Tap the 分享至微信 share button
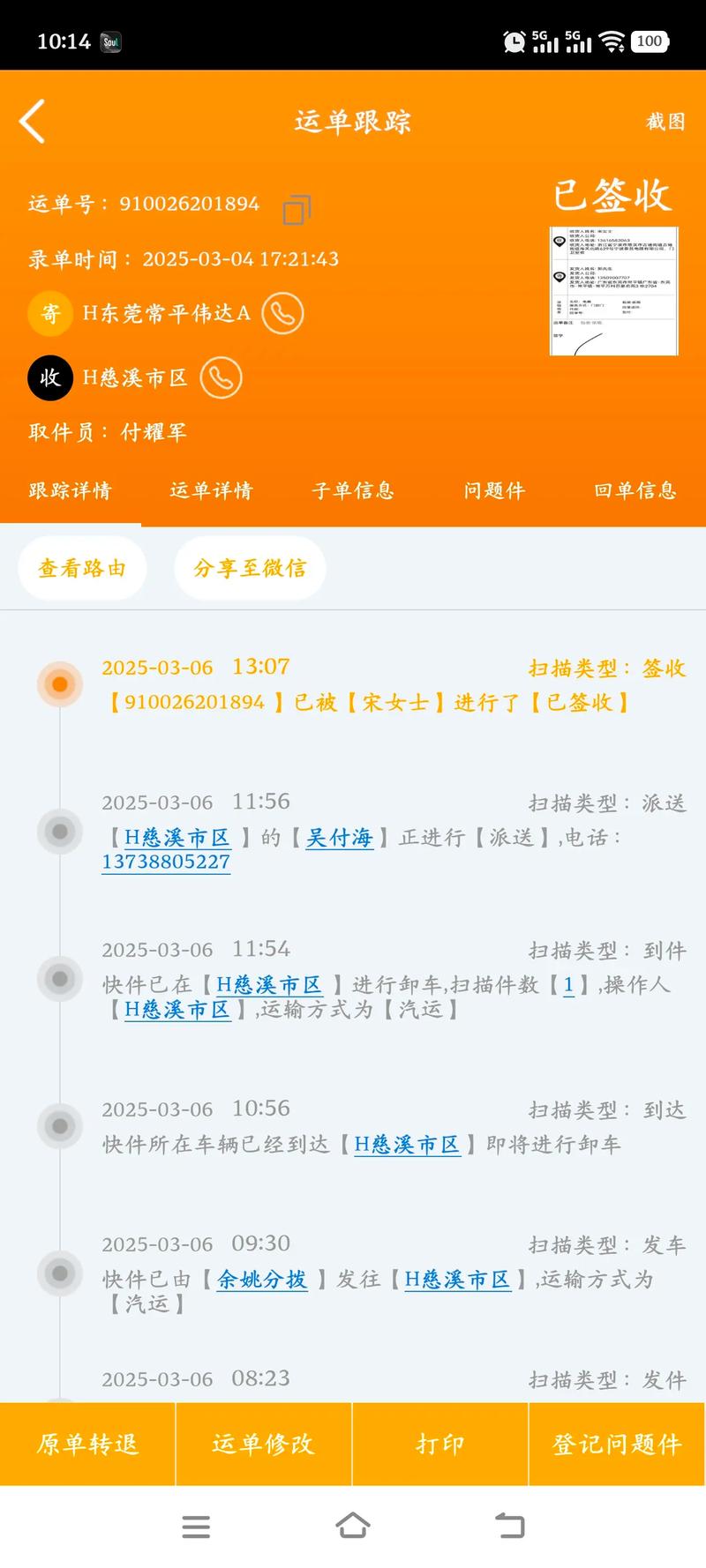 [x=250, y=569]
